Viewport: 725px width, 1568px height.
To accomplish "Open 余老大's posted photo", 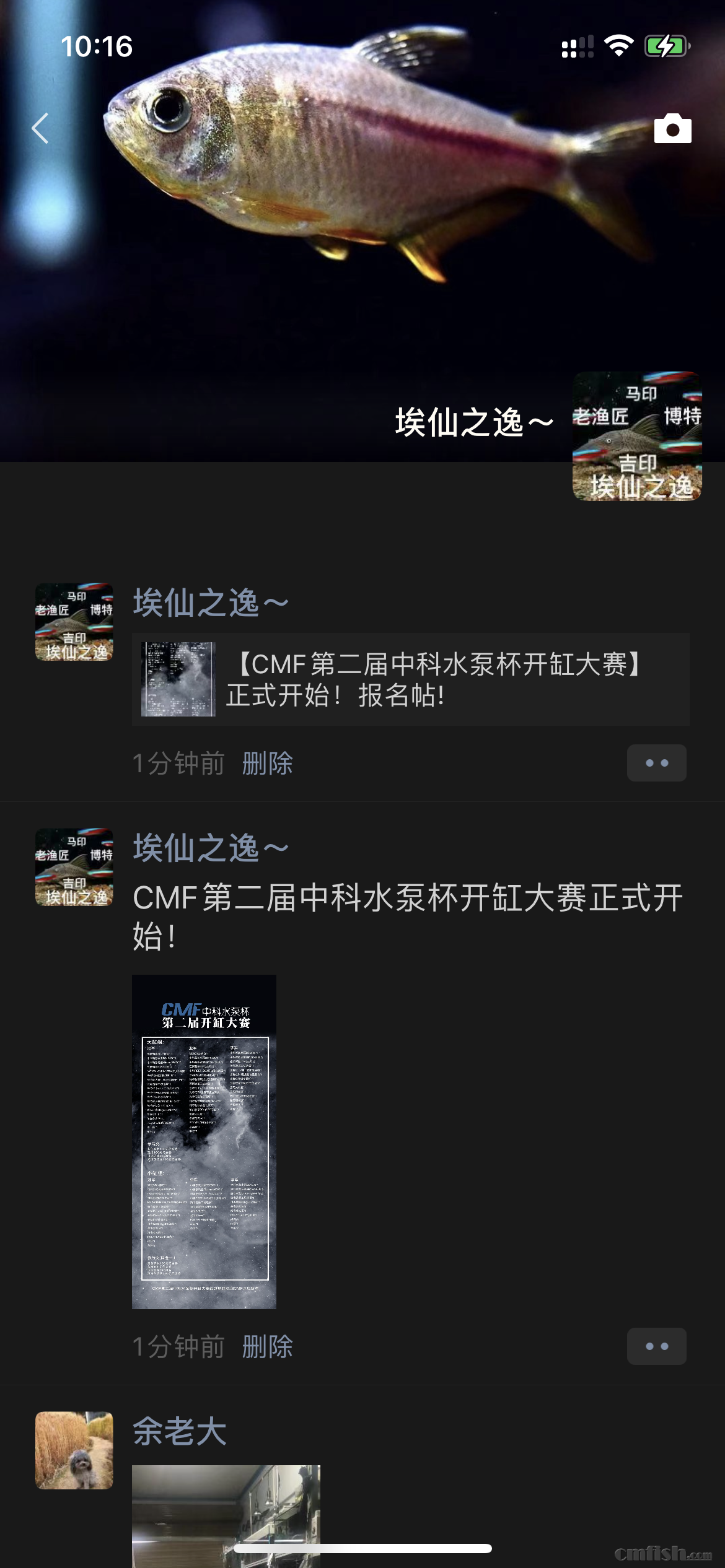I will click(x=226, y=1514).
